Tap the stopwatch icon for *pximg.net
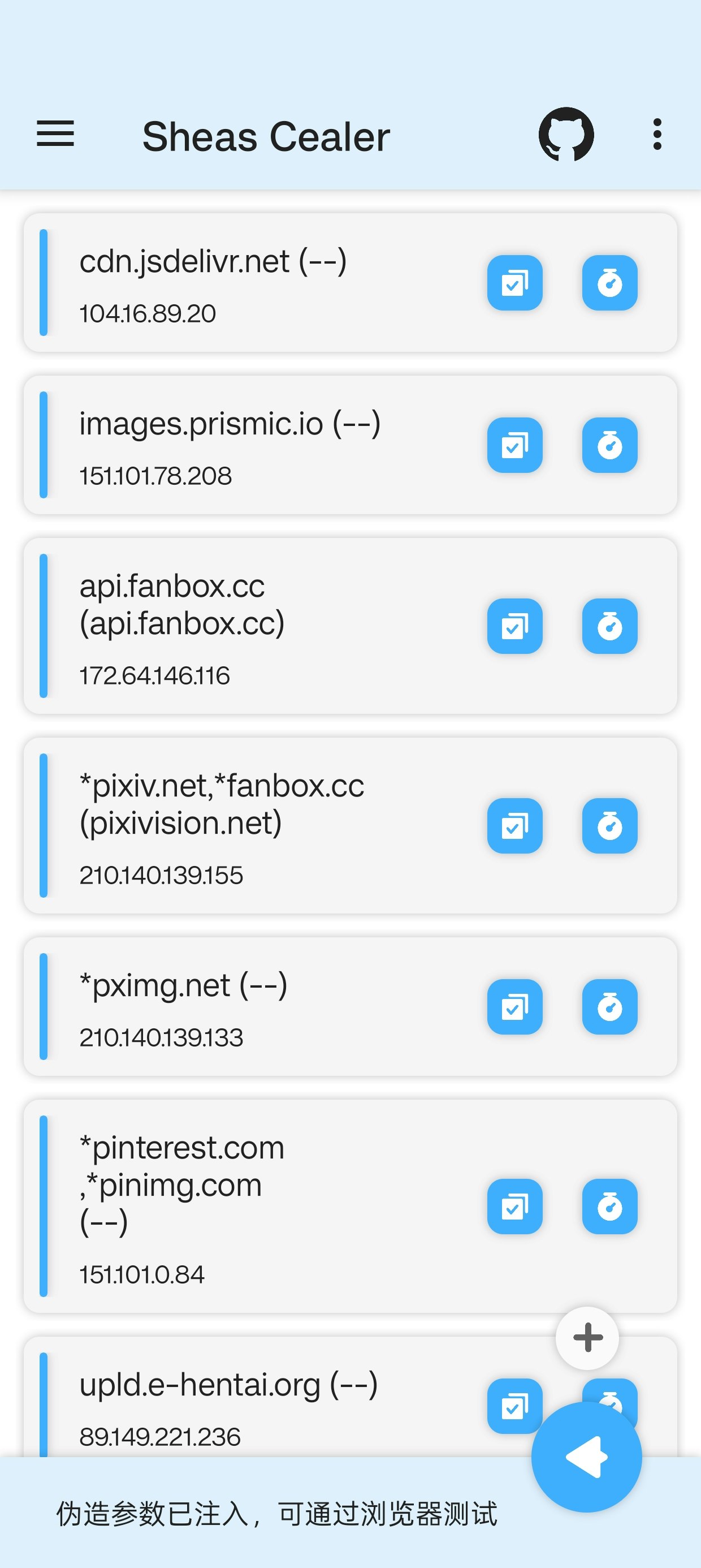701x1568 pixels. (x=609, y=1007)
